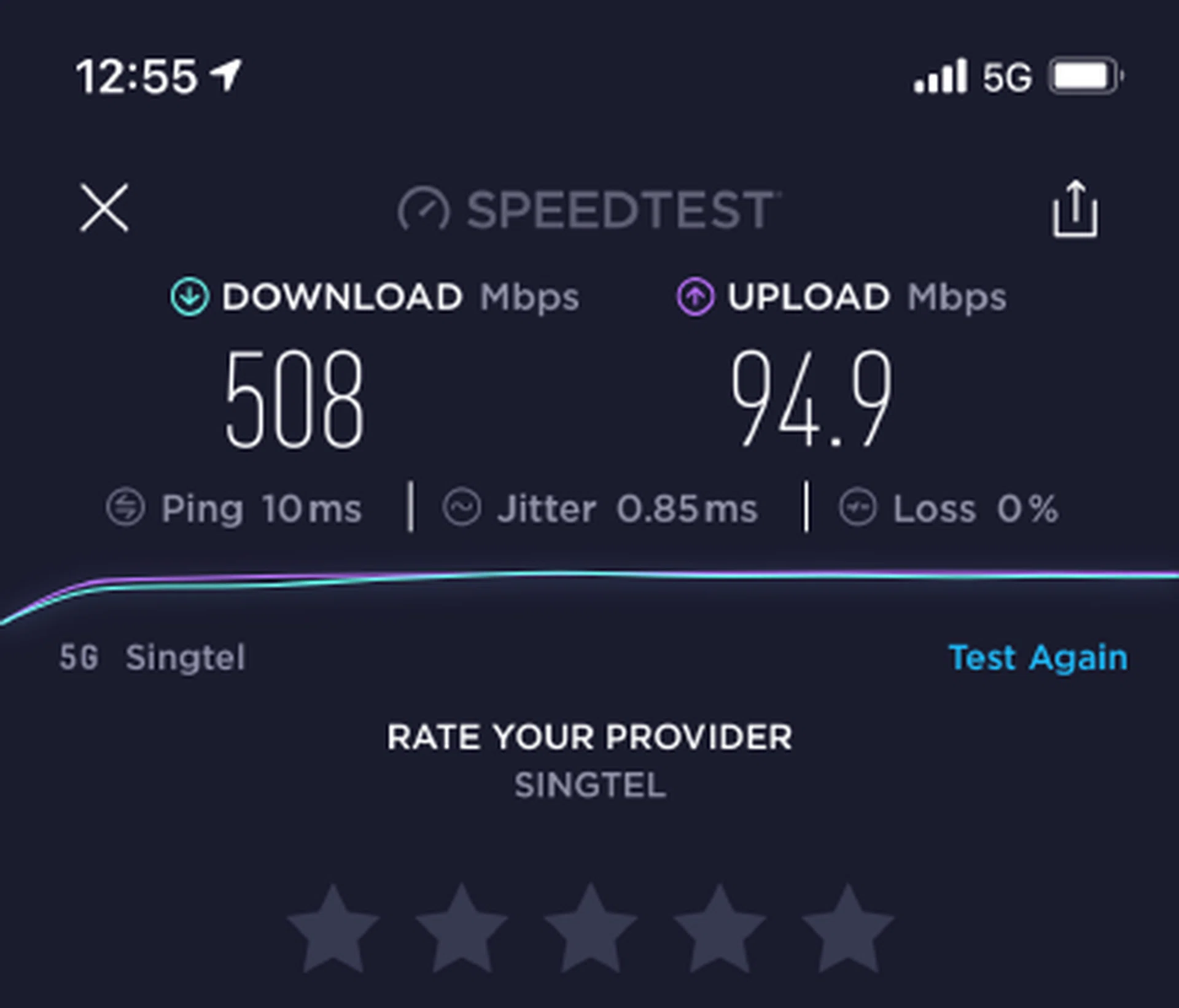Rate Singtel two stars

click(462, 931)
